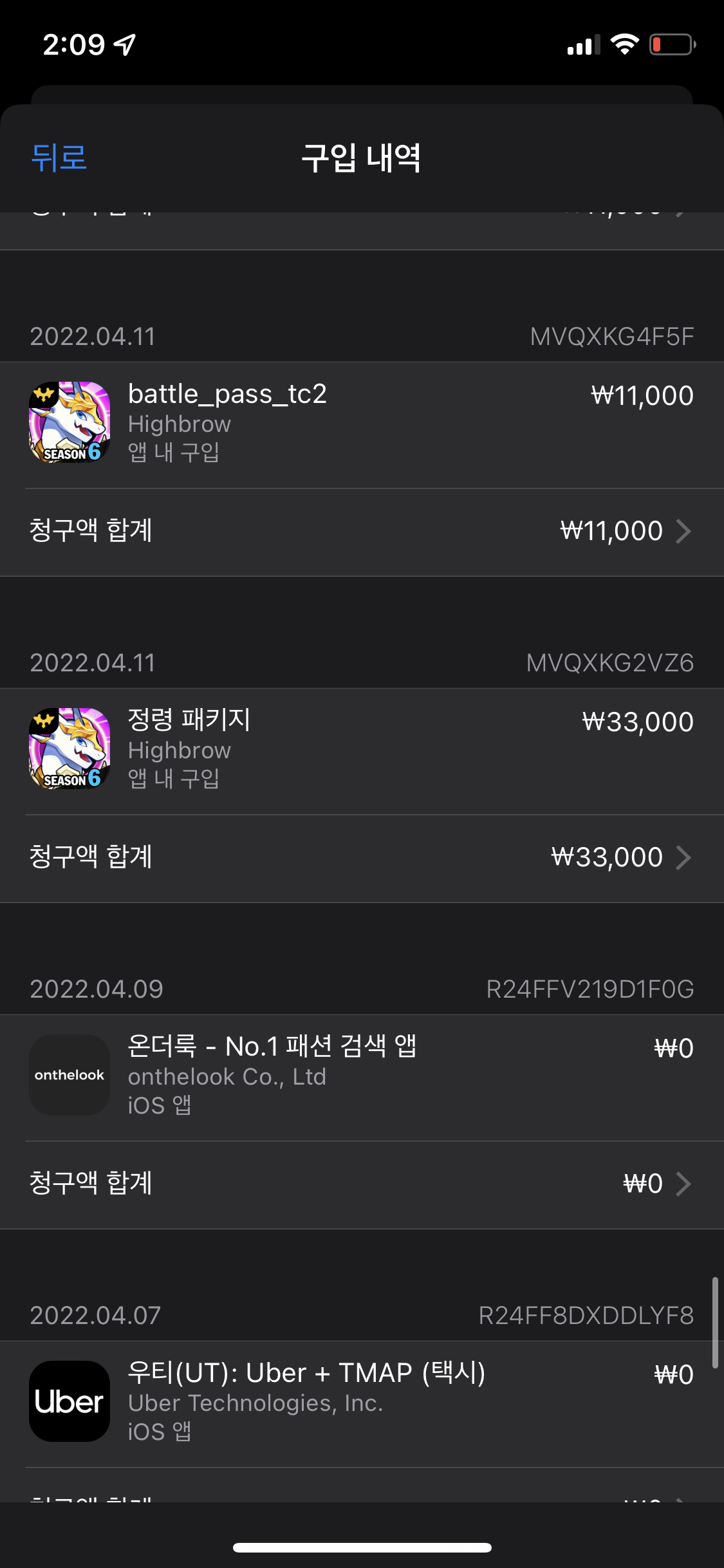
Task: Open the battle_pass_tc2 purchase entry
Action: (x=360, y=422)
